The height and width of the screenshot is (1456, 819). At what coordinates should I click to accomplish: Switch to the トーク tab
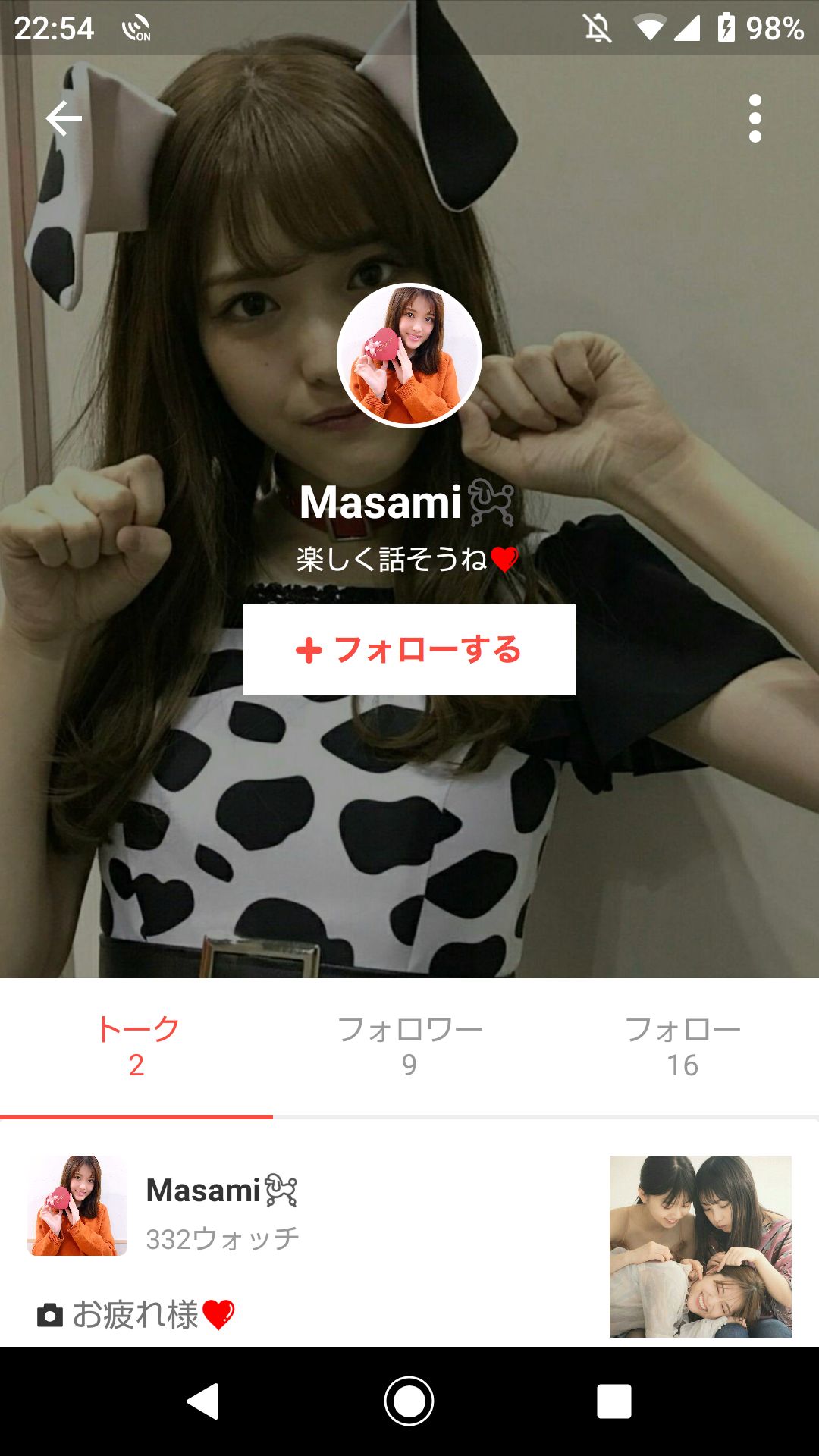(x=136, y=1046)
